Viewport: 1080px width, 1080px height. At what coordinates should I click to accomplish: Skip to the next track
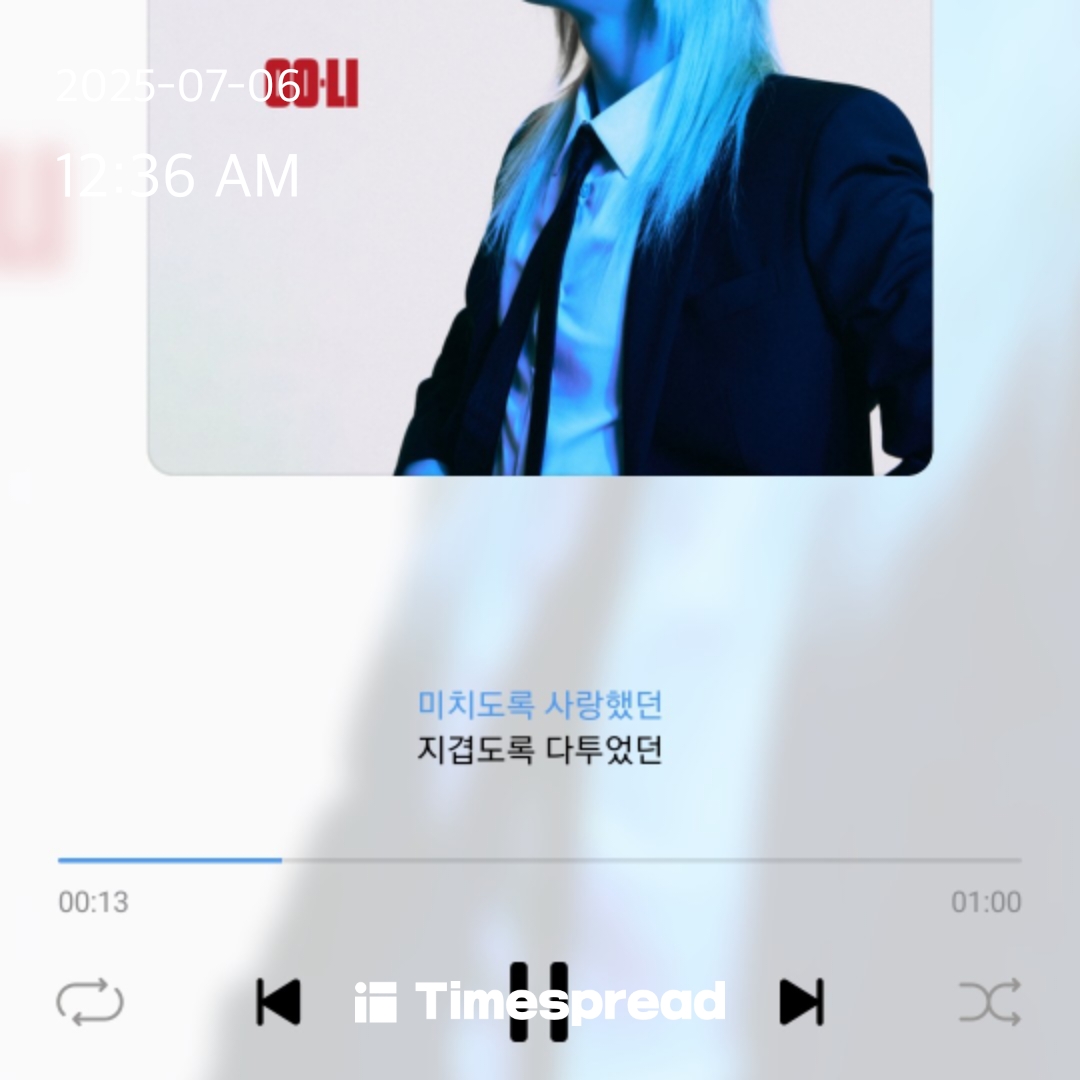[801, 1001]
